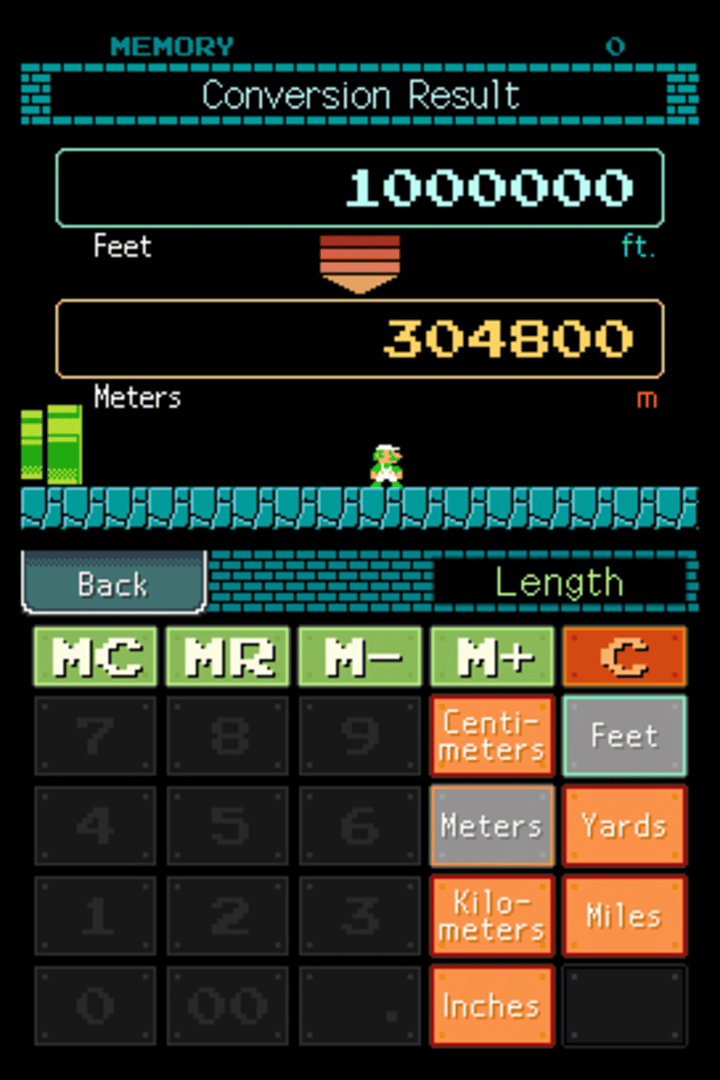Screen dimensions: 720x1080
Task: Click the MEMORY indicator at the top
Action: [174, 46]
